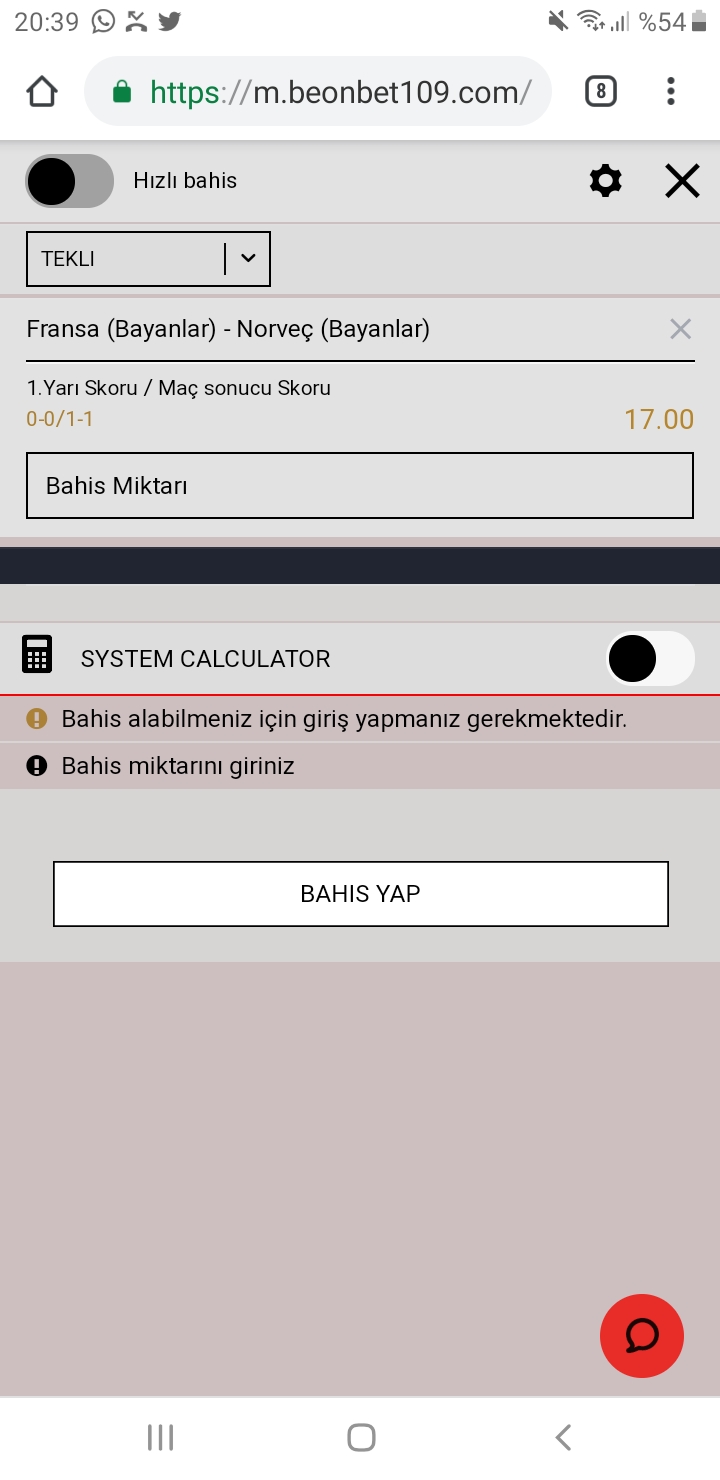The height and width of the screenshot is (1480, 720).
Task: Close the bet slip panel
Action: [x=682, y=181]
